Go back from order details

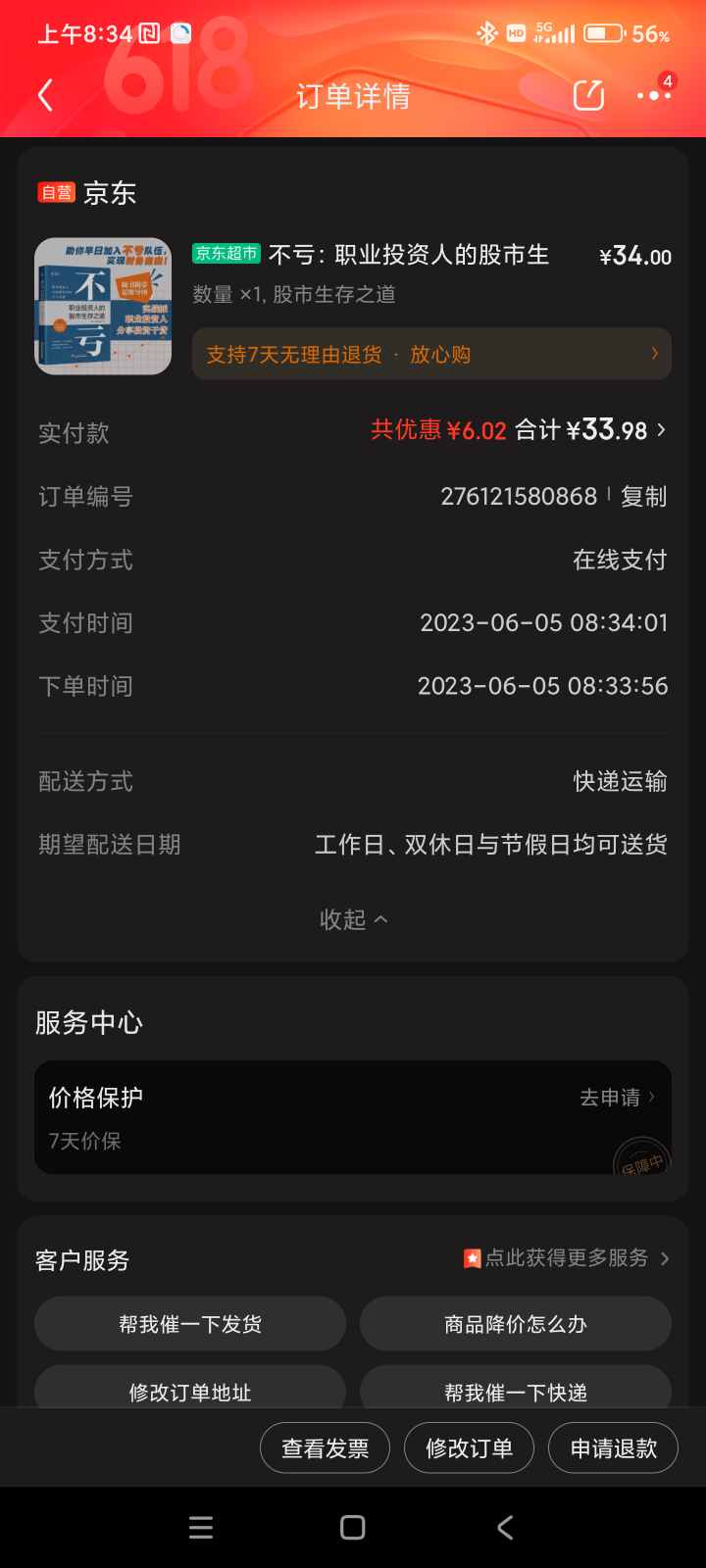pyautogui.click(x=45, y=96)
